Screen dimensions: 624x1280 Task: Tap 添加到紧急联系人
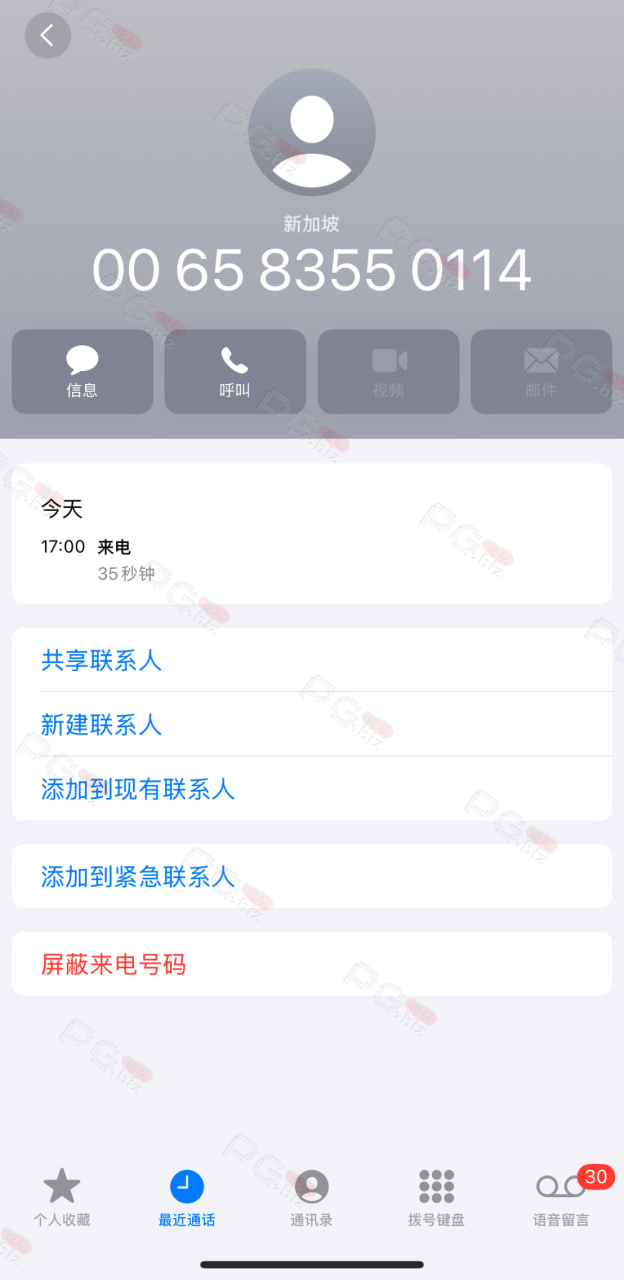[x=312, y=876]
